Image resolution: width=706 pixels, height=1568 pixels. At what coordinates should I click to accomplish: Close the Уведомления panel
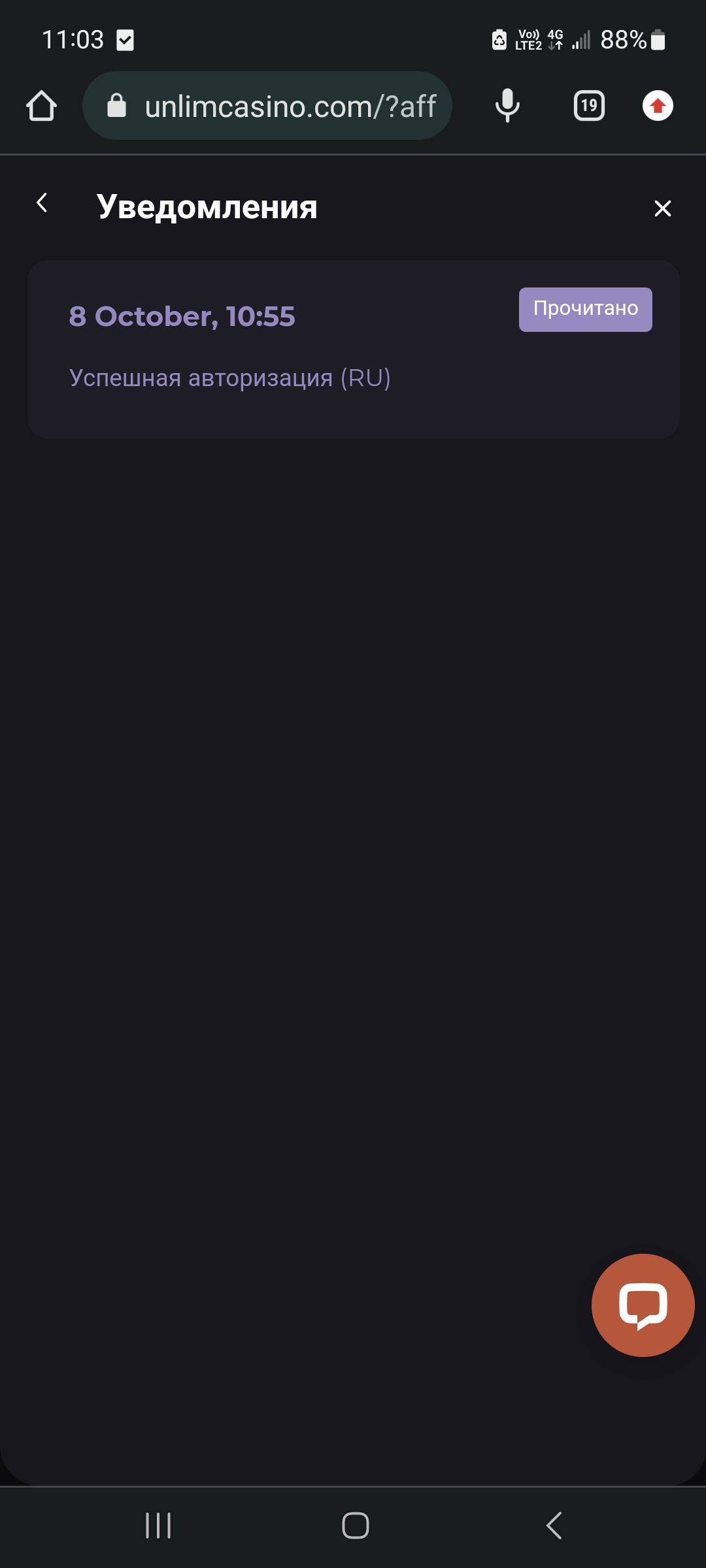(662, 208)
